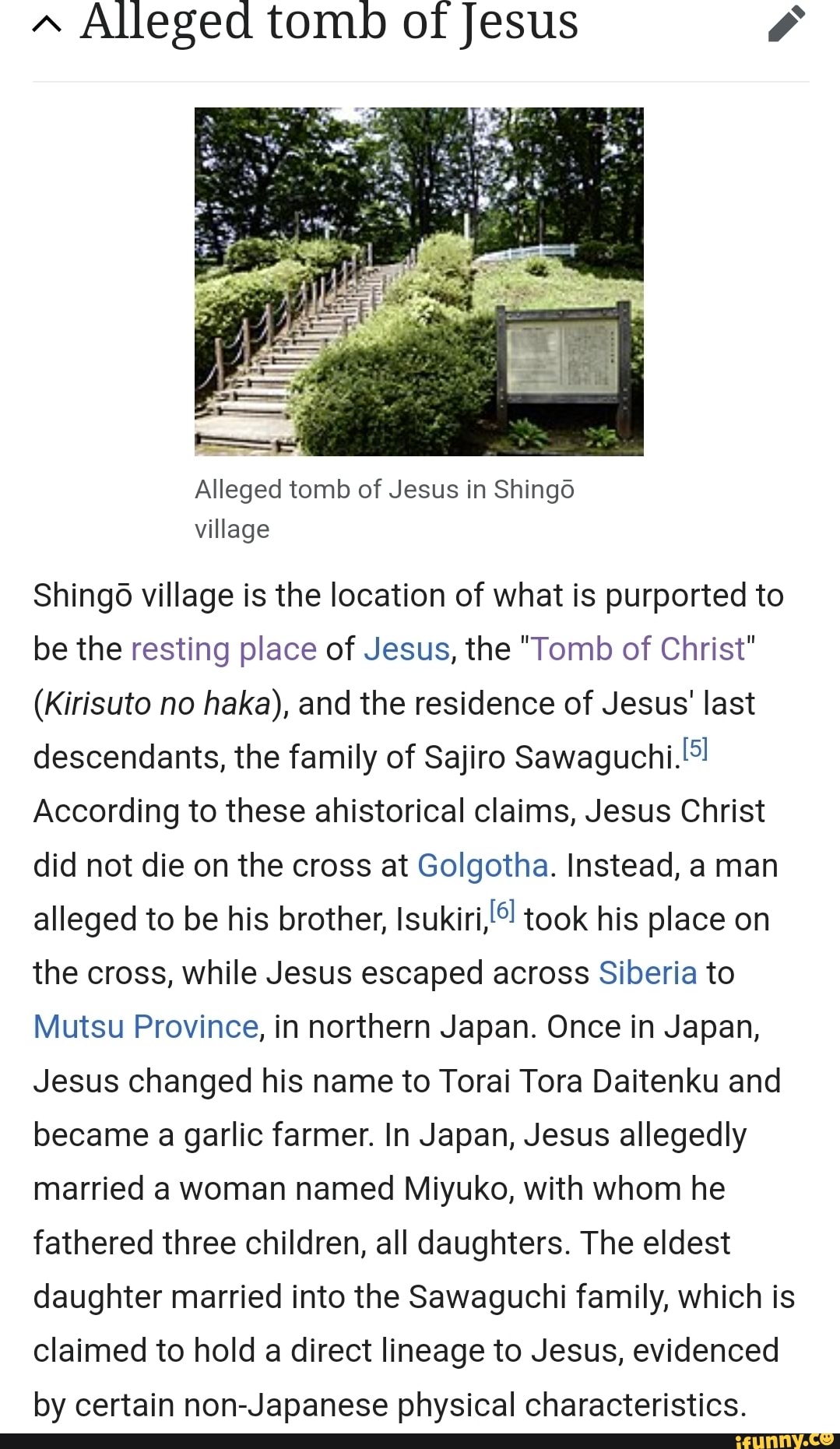Viewport: 840px width, 1449px height.
Task: Open the Siberia link
Action: [x=648, y=972]
